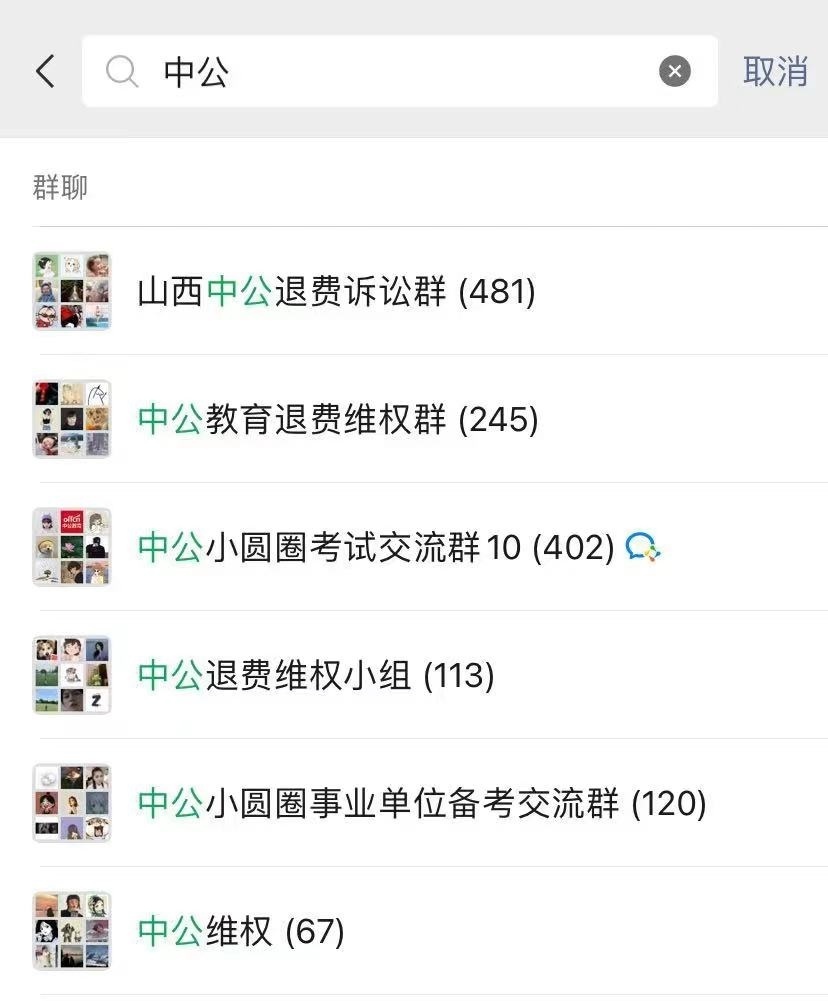Tap the 中公教育退费维权群 avatar grid
Screen dimensions: 828x1001
coord(71,419)
